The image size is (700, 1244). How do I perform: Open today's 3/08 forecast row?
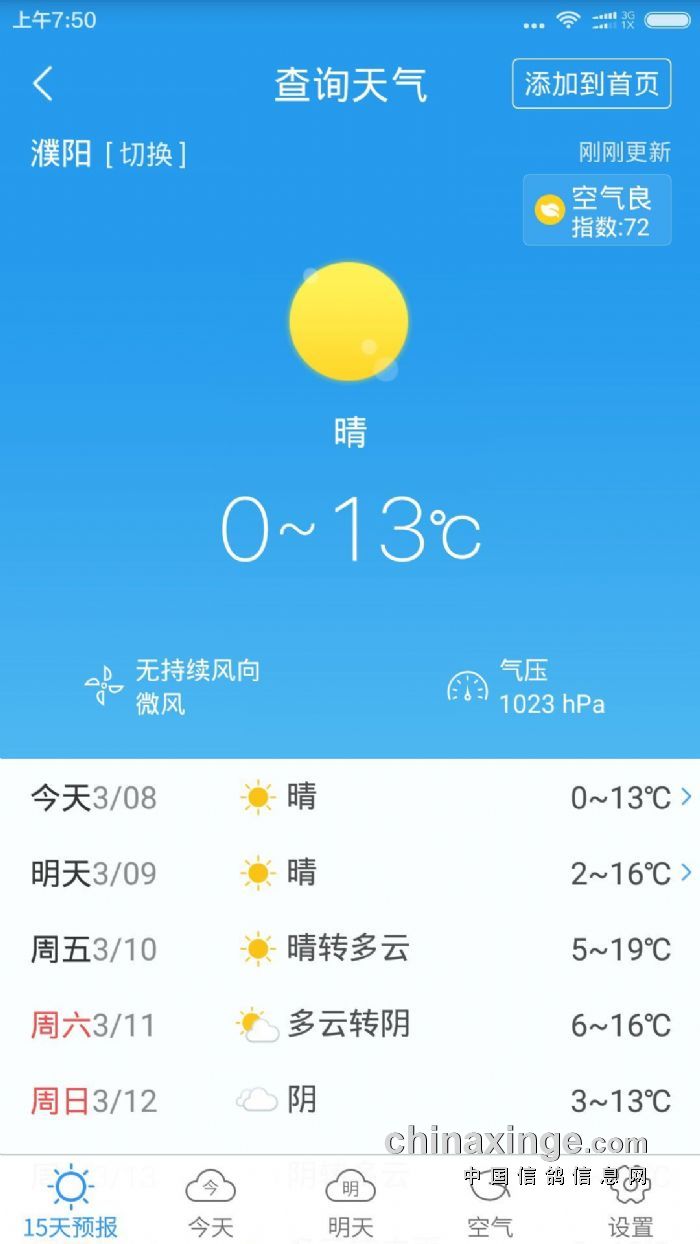350,797
